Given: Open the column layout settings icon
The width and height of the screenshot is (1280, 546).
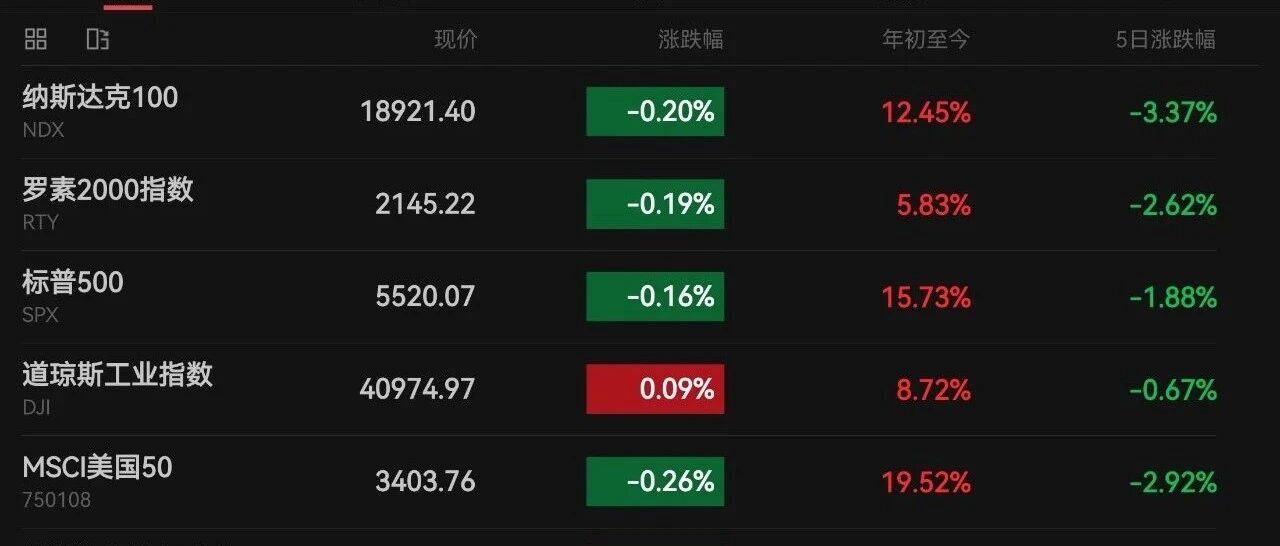Looking at the screenshot, I should pyautogui.click(x=97, y=39).
